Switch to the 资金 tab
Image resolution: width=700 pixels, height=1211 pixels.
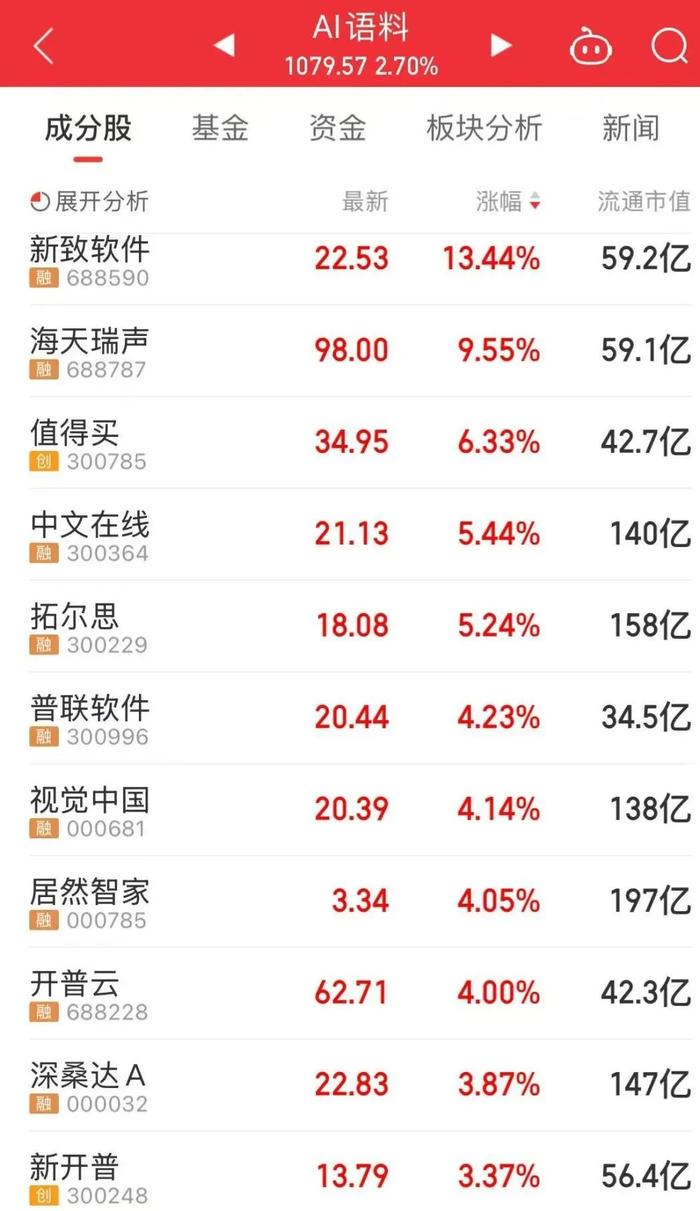pos(337,128)
